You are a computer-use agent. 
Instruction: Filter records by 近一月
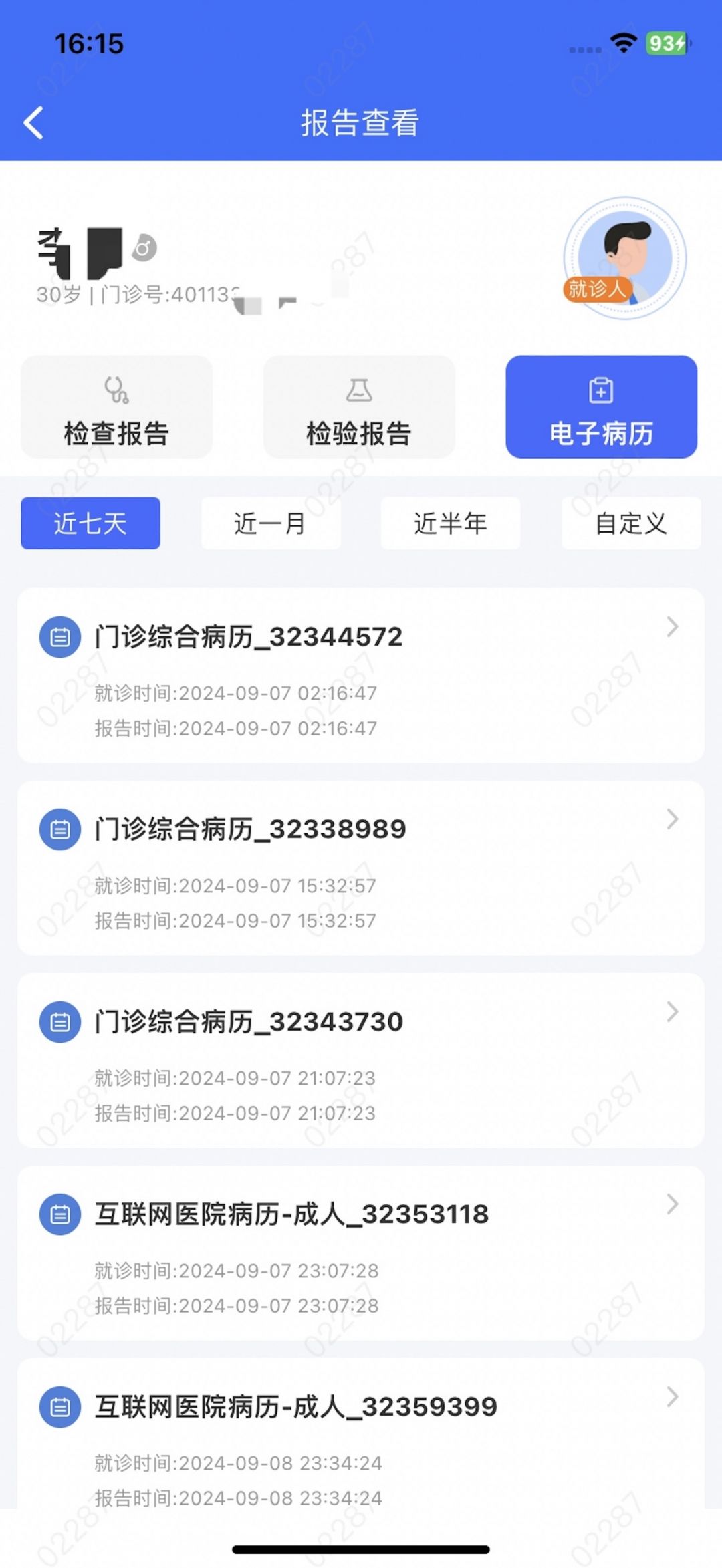271,523
